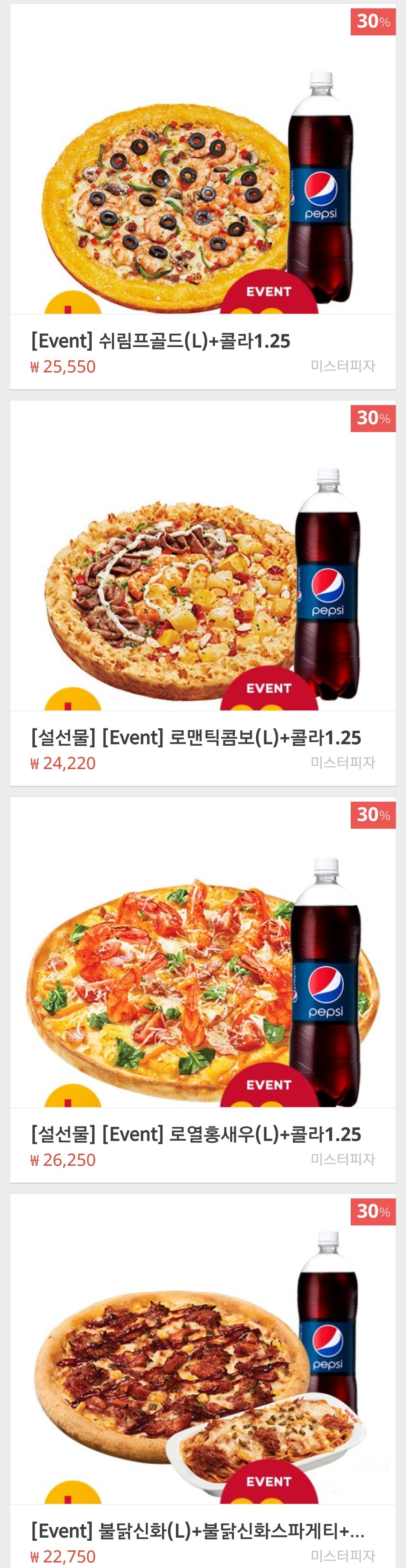The image size is (406, 1568).
Task: Select the 로열홍새우(L)+콜라1.25 item
Action: [203, 989]
